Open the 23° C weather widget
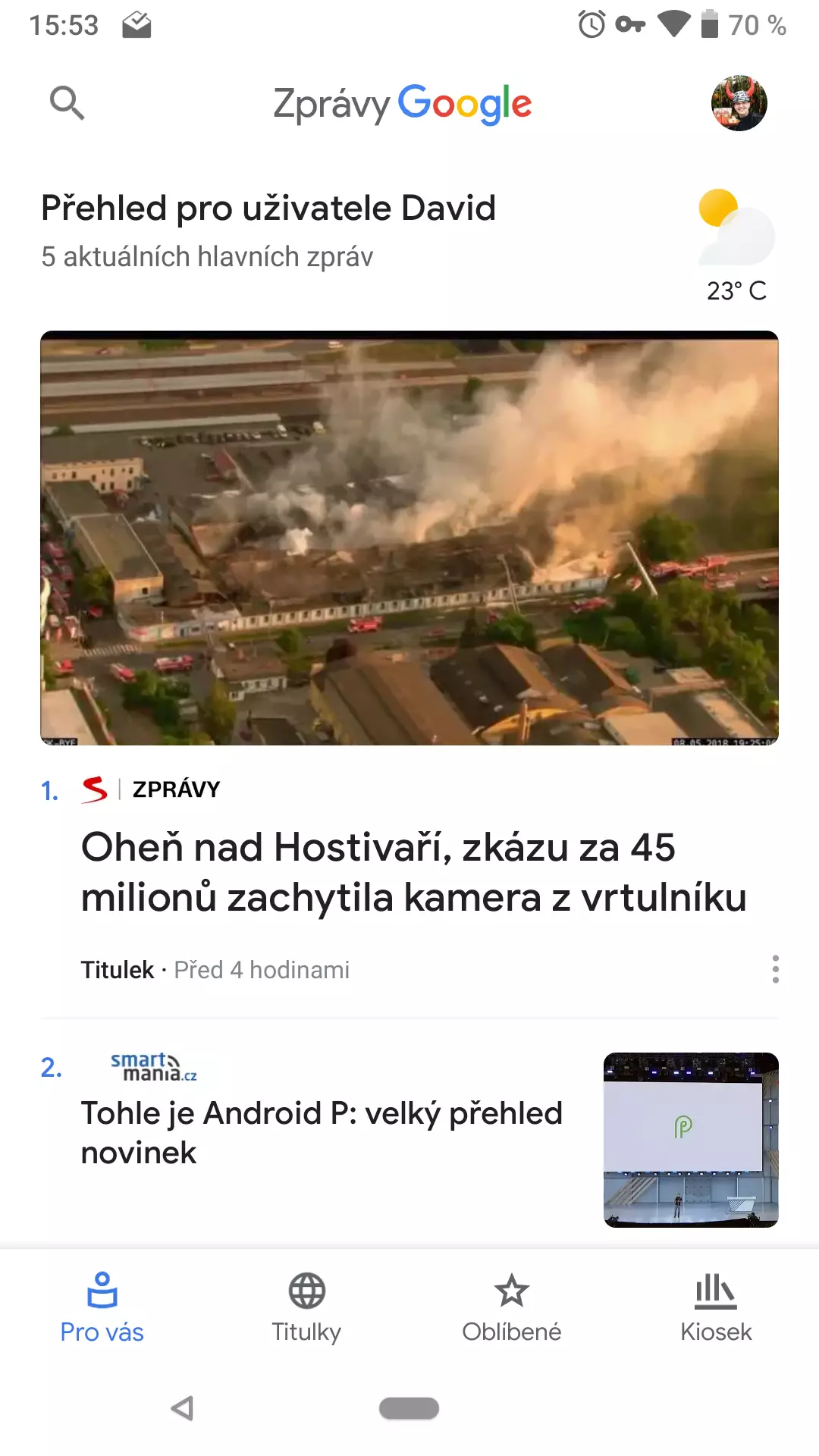 [736, 246]
